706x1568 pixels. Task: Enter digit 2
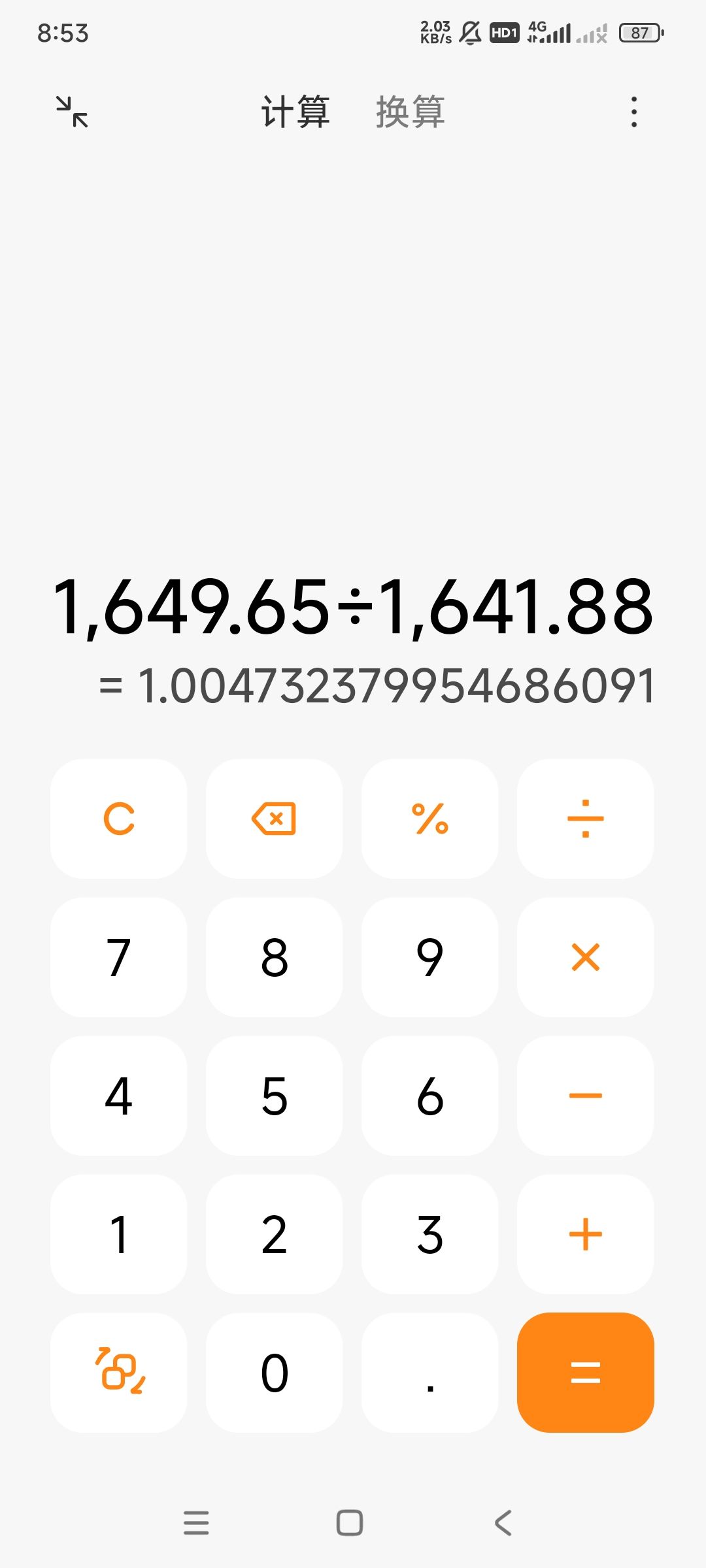tap(274, 1234)
